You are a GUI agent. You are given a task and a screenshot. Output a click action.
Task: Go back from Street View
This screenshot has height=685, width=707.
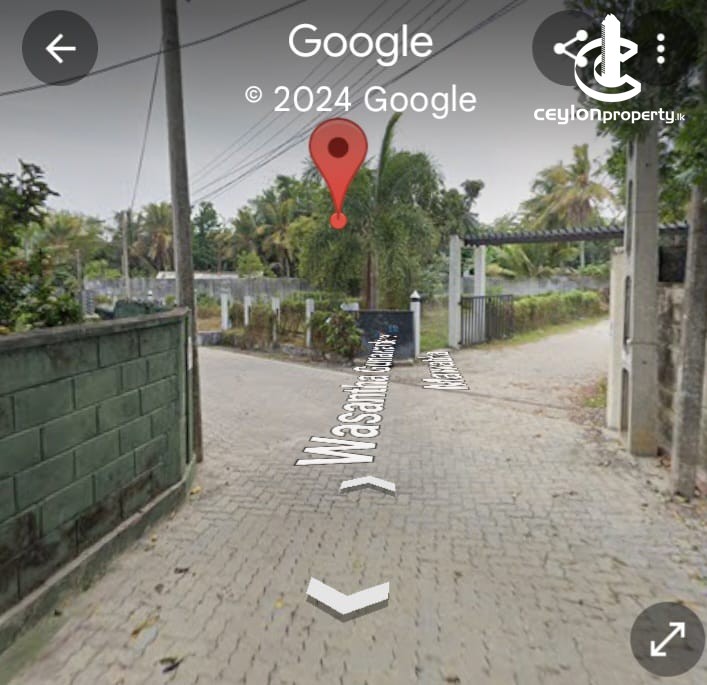[x=60, y=48]
